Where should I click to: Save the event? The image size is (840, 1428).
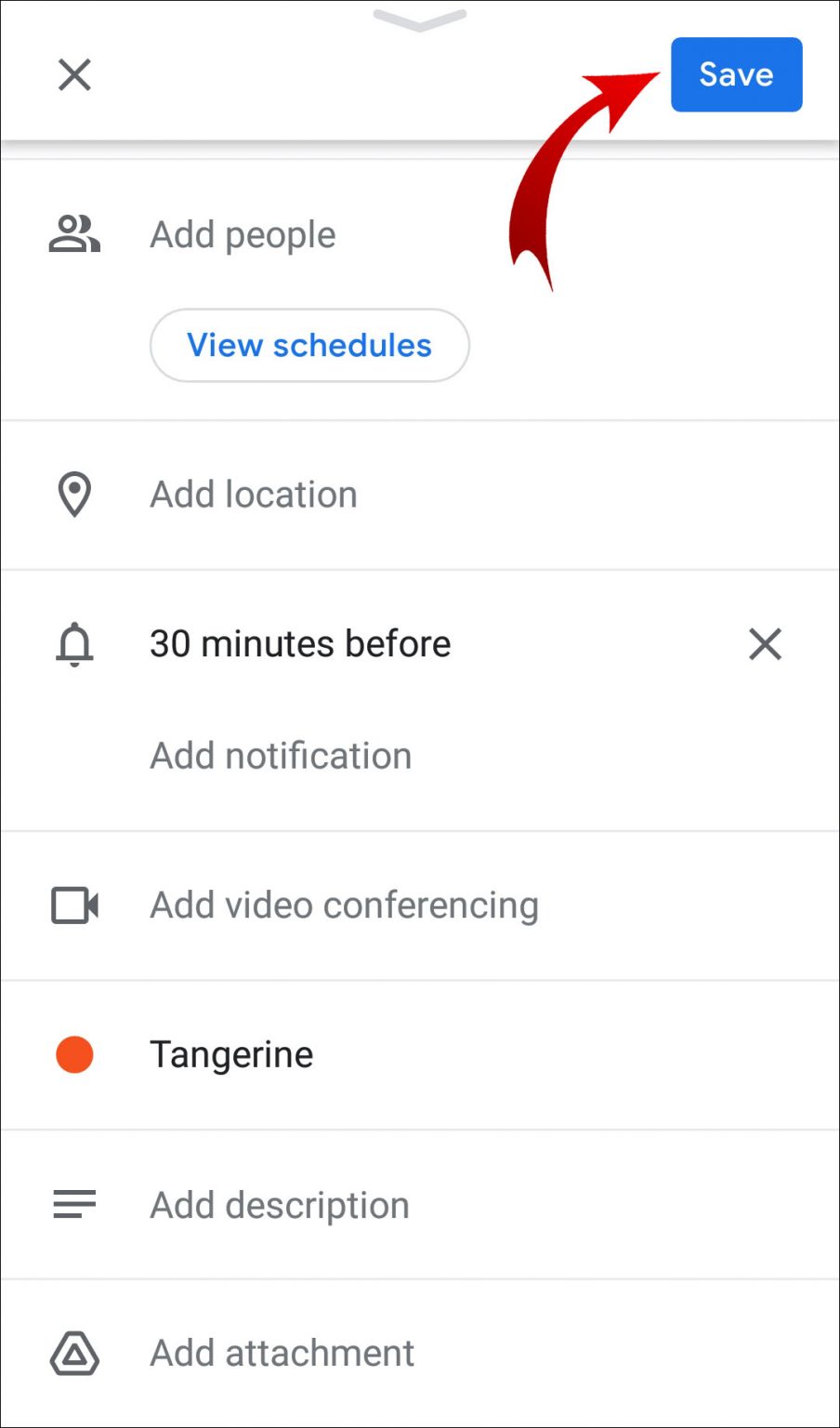tap(736, 74)
